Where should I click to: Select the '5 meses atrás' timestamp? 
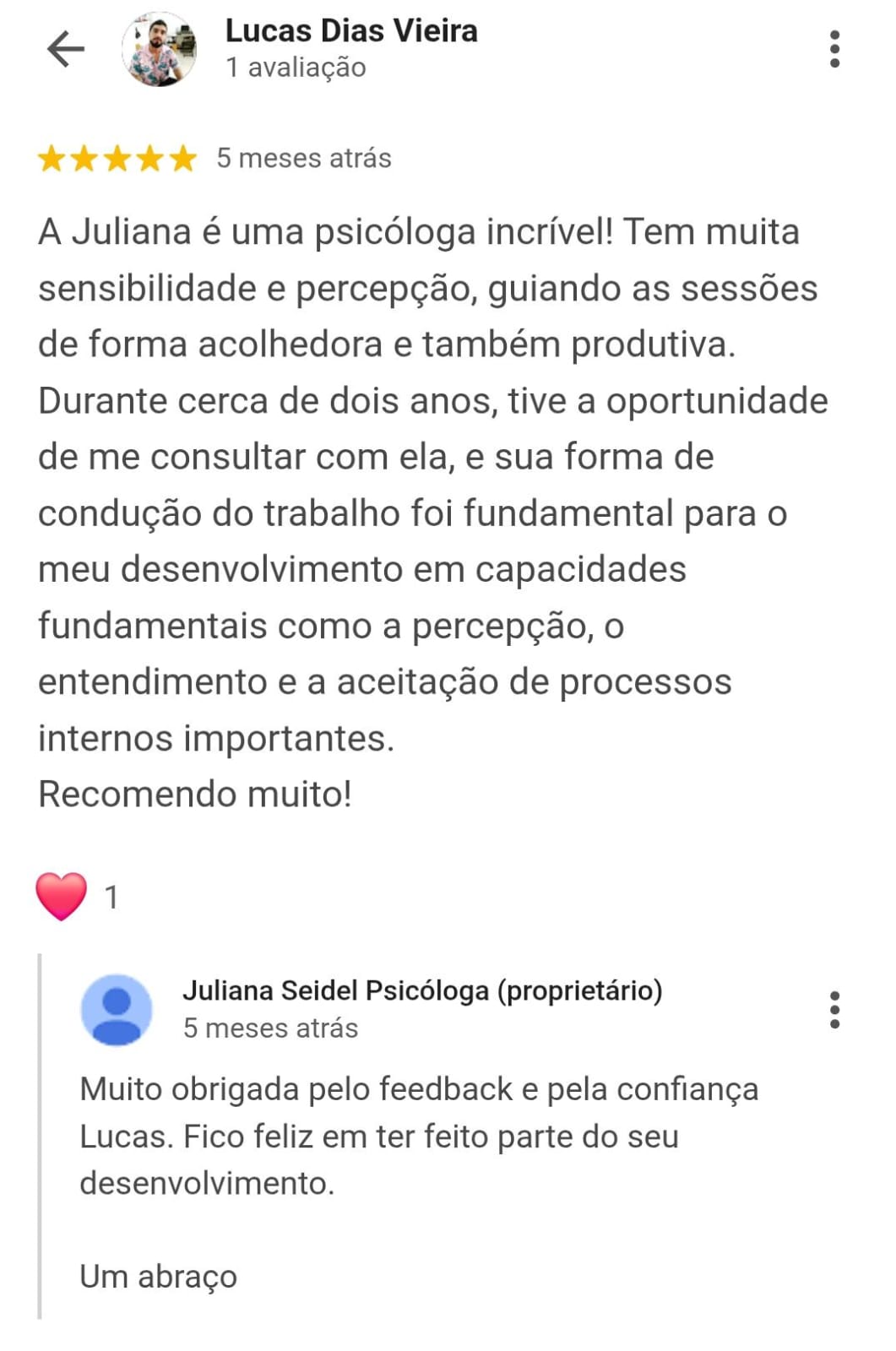pyautogui.click(x=306, y=158)
